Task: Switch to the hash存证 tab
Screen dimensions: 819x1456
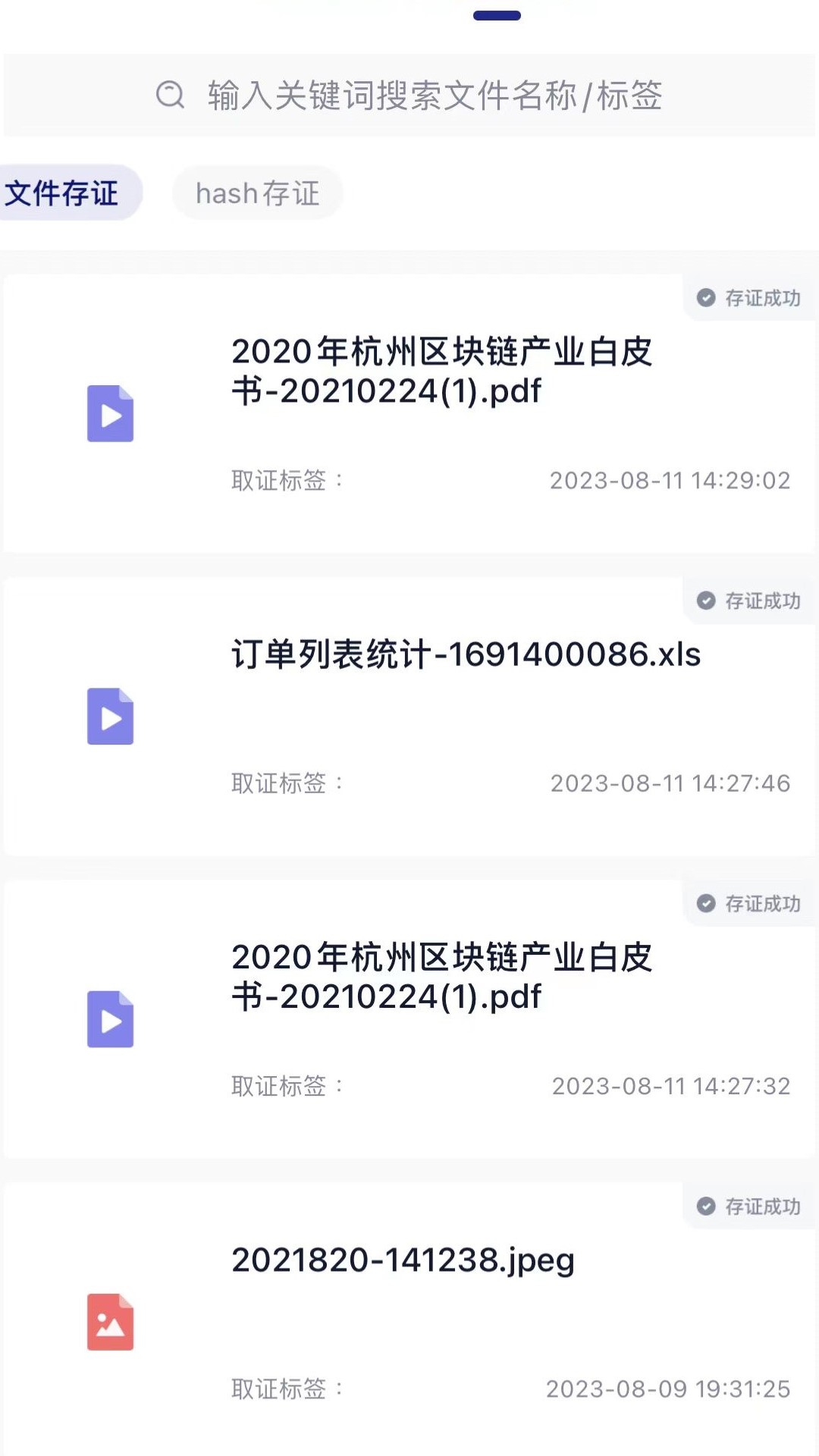Action: coord(258,193)
